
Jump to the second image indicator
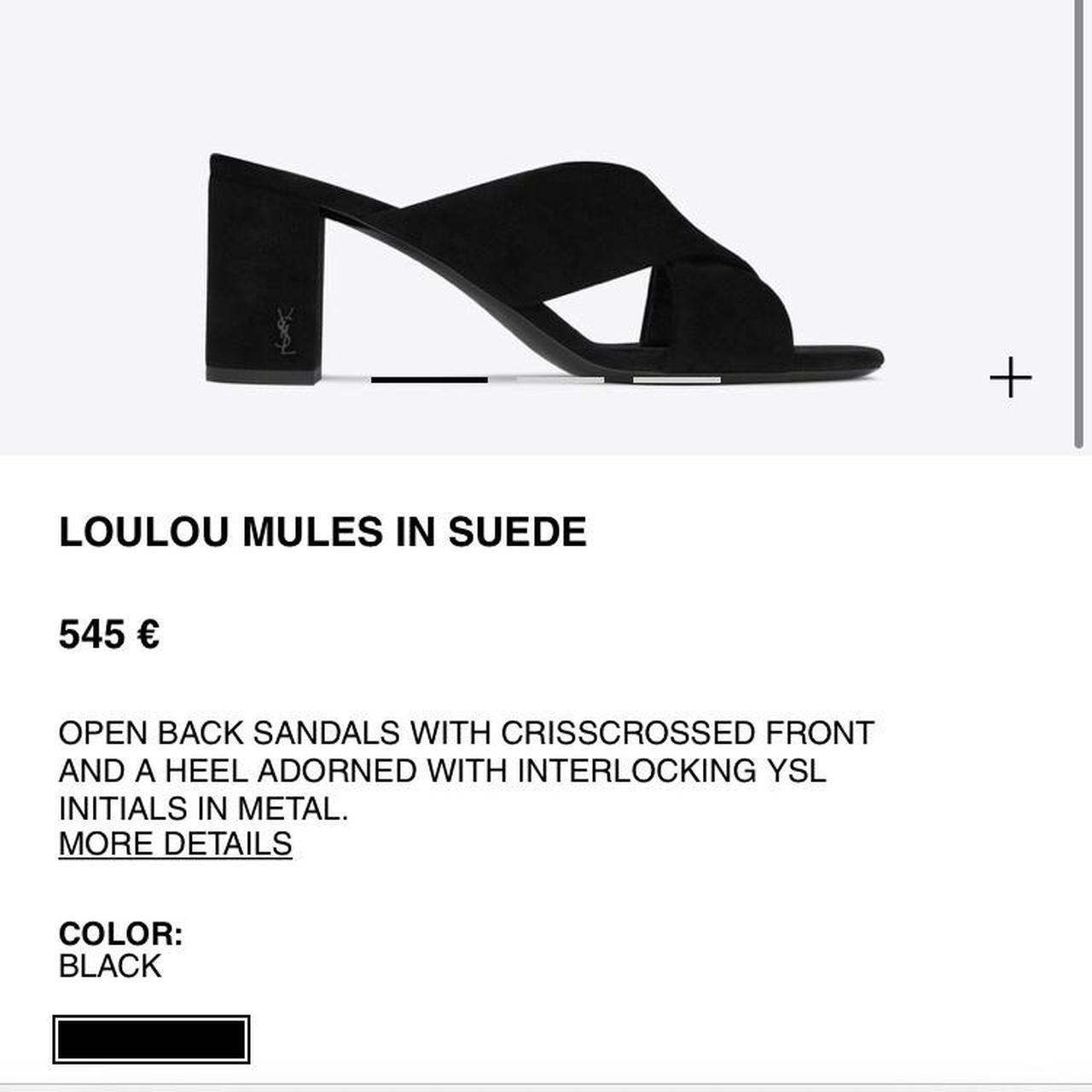561,380
